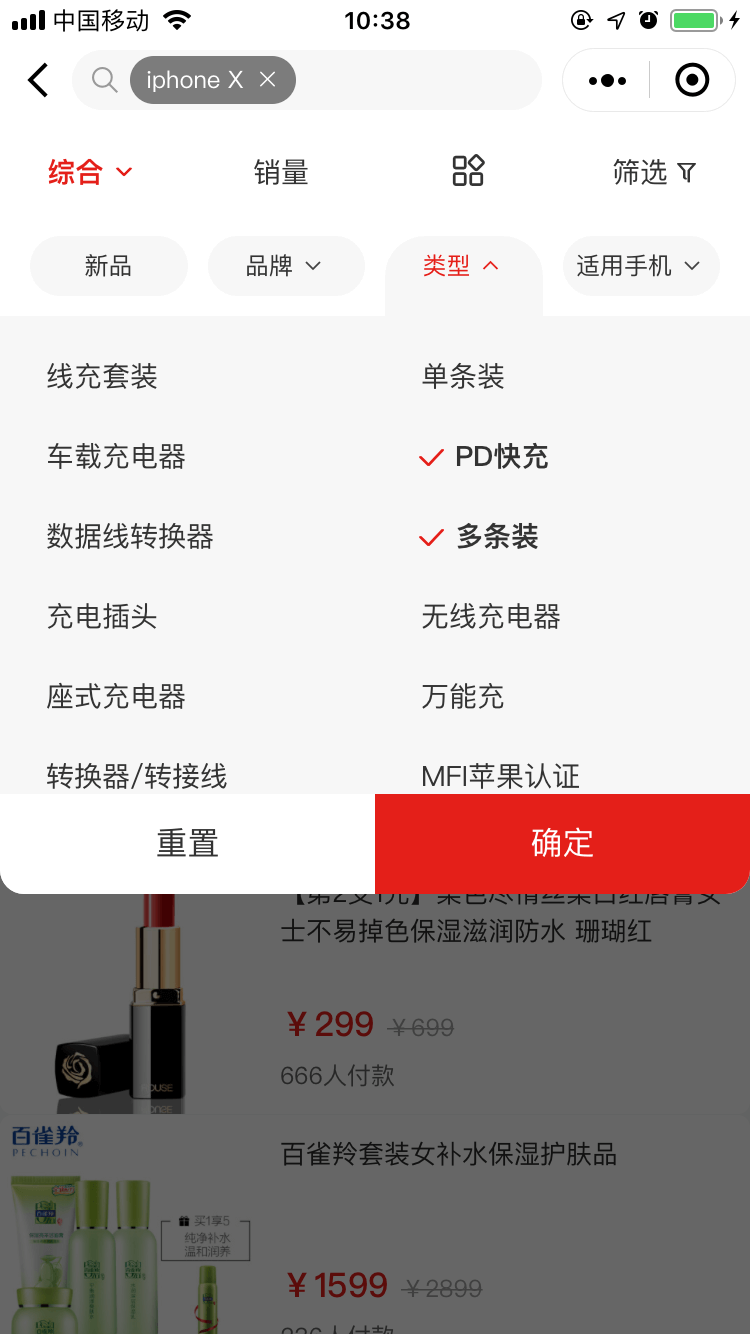The image size is (750, 1334).
Task: Sort by 综合
Action: [x=90, y=172]
